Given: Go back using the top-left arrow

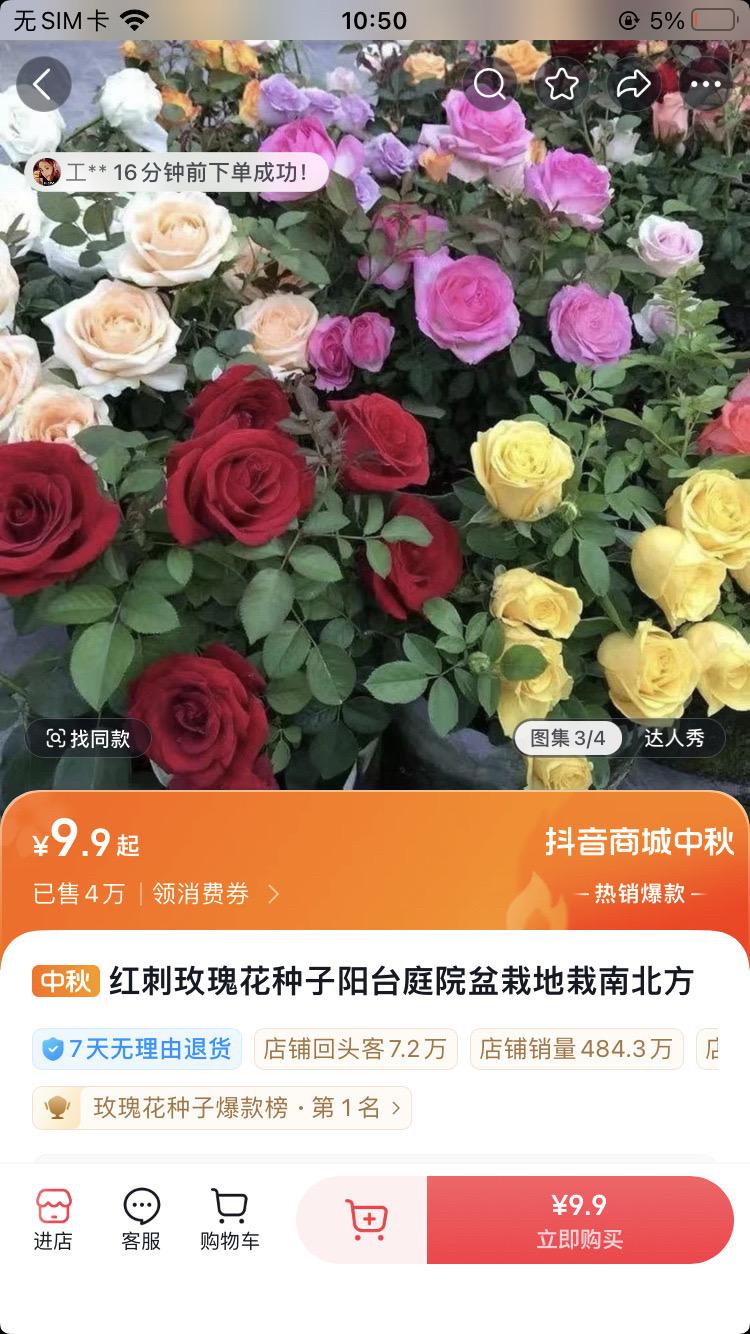Looking at the screenshot, I should coord(43,85).
